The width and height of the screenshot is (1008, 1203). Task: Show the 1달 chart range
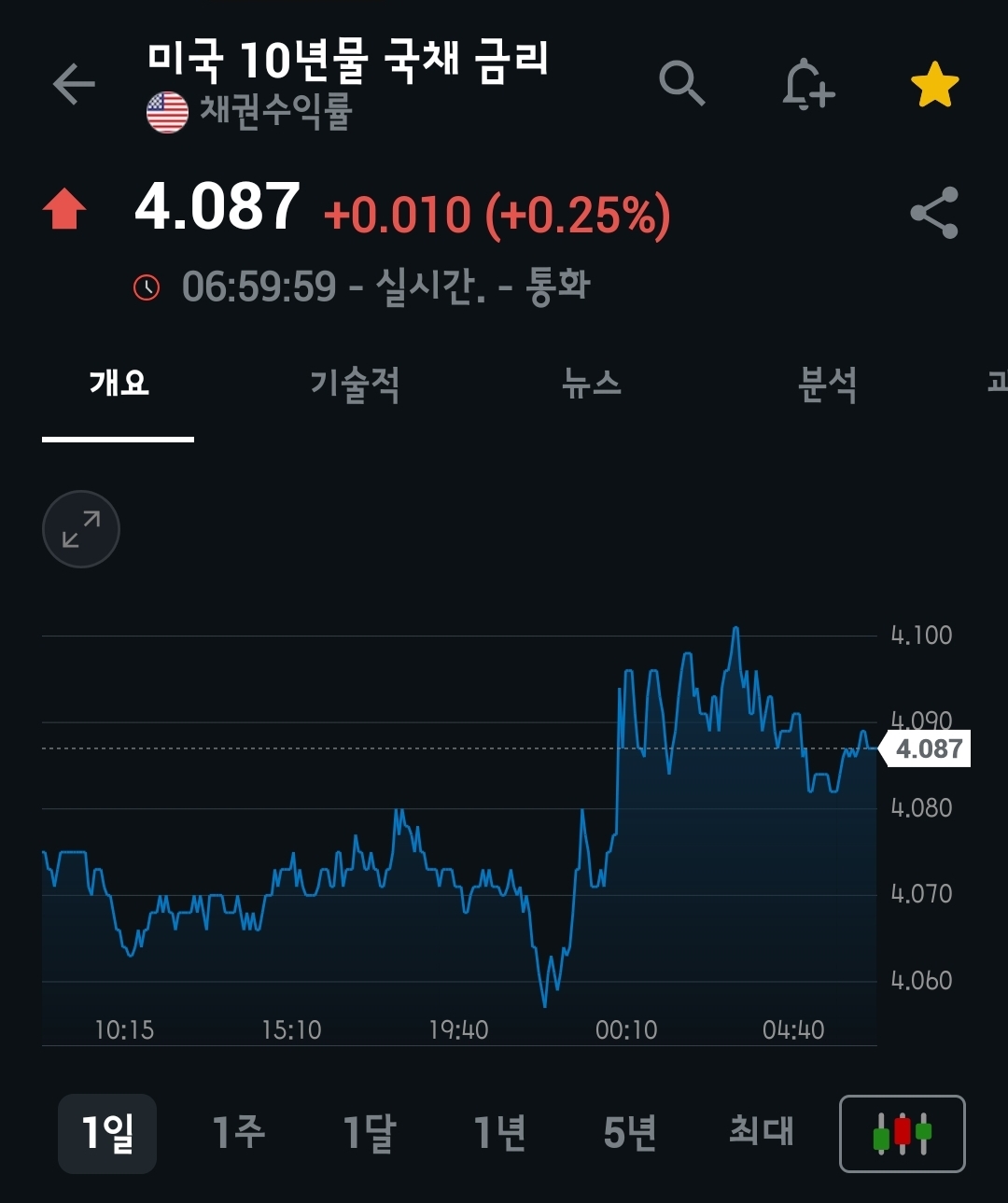[369, 1133]
